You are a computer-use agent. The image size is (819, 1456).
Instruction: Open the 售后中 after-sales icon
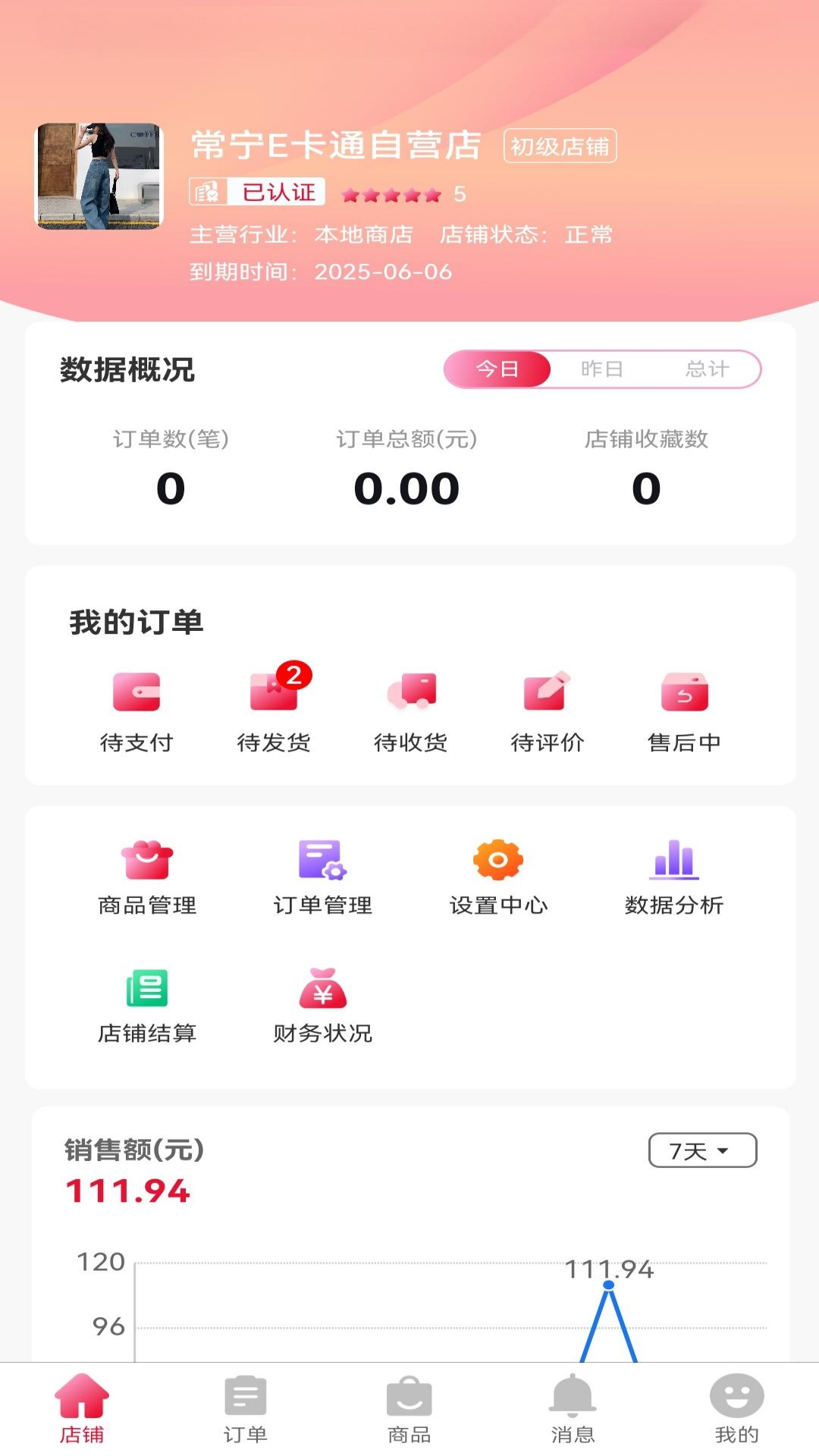[x=684, y=705]
